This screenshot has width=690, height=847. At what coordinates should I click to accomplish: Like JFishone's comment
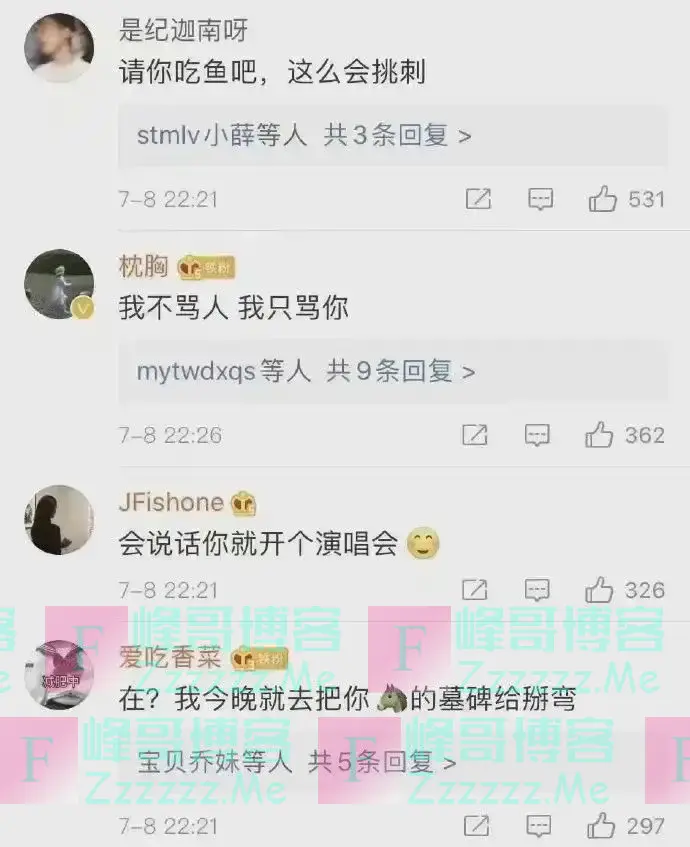(x=600, y=590)
